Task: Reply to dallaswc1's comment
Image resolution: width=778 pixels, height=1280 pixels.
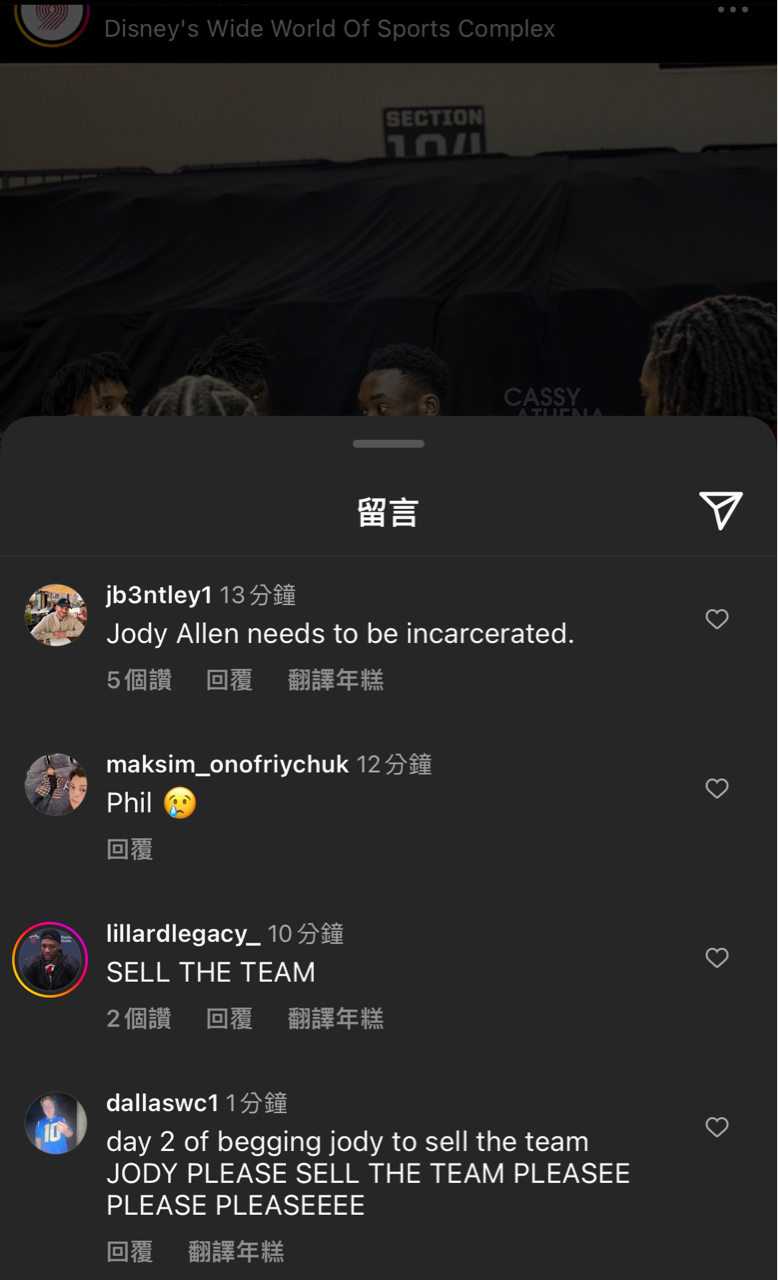Action: [129, 1251]
